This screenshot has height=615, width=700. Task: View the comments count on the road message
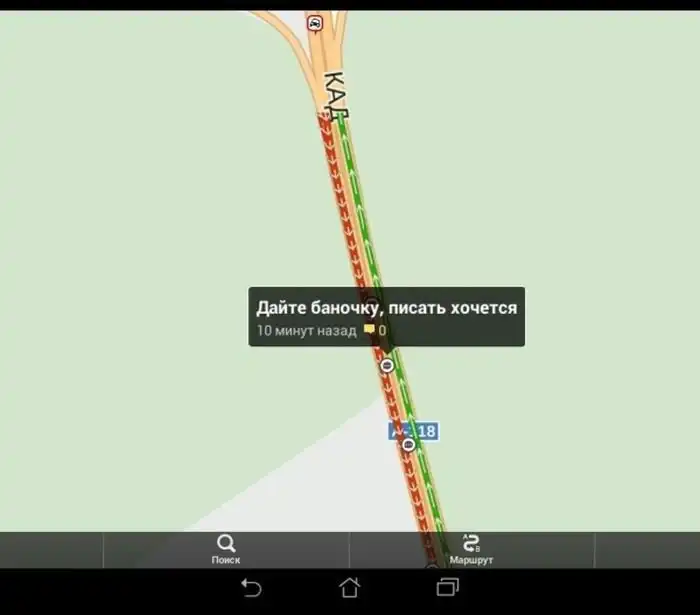coord(375,330)
